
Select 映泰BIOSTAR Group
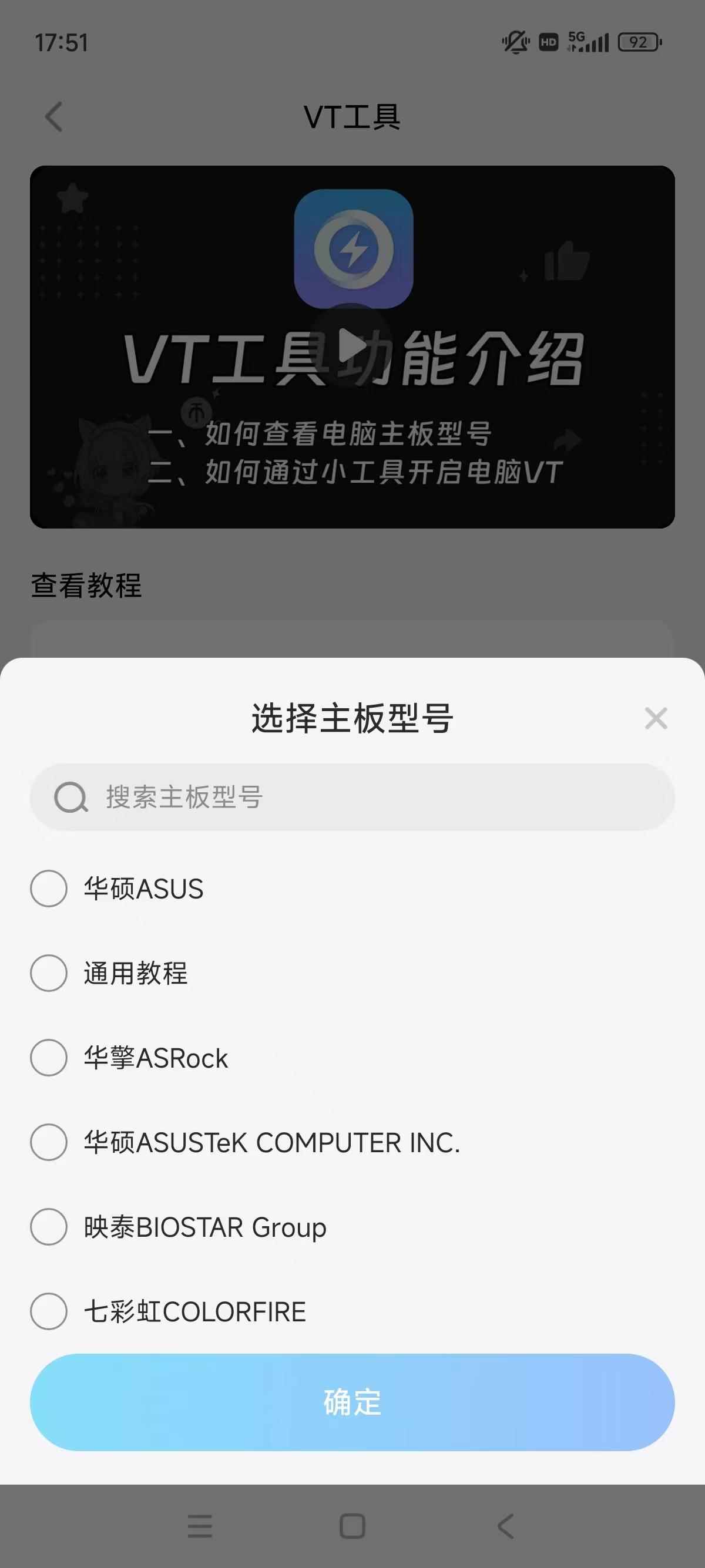click(x=49, y=1227)
